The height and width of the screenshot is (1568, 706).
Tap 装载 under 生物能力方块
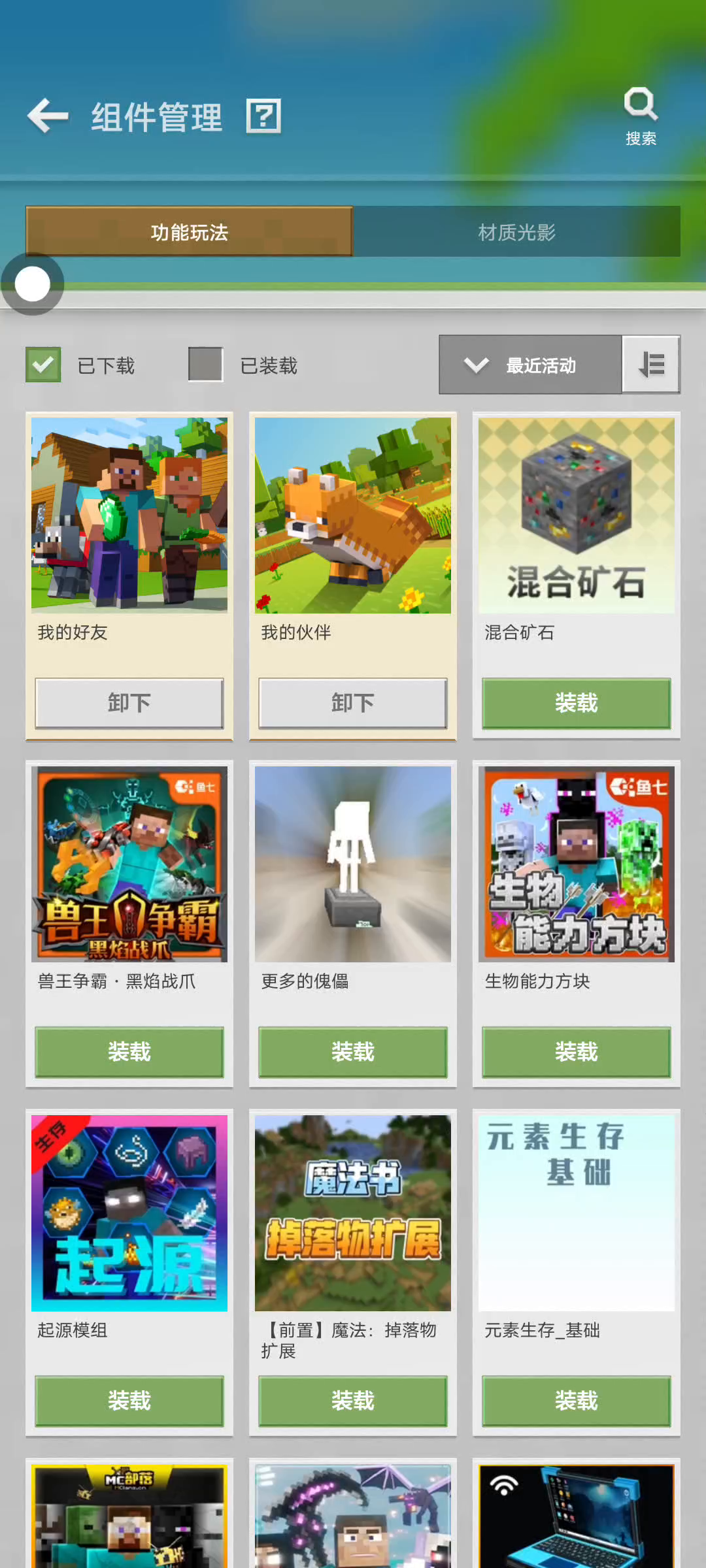[x=576, y=1052]
